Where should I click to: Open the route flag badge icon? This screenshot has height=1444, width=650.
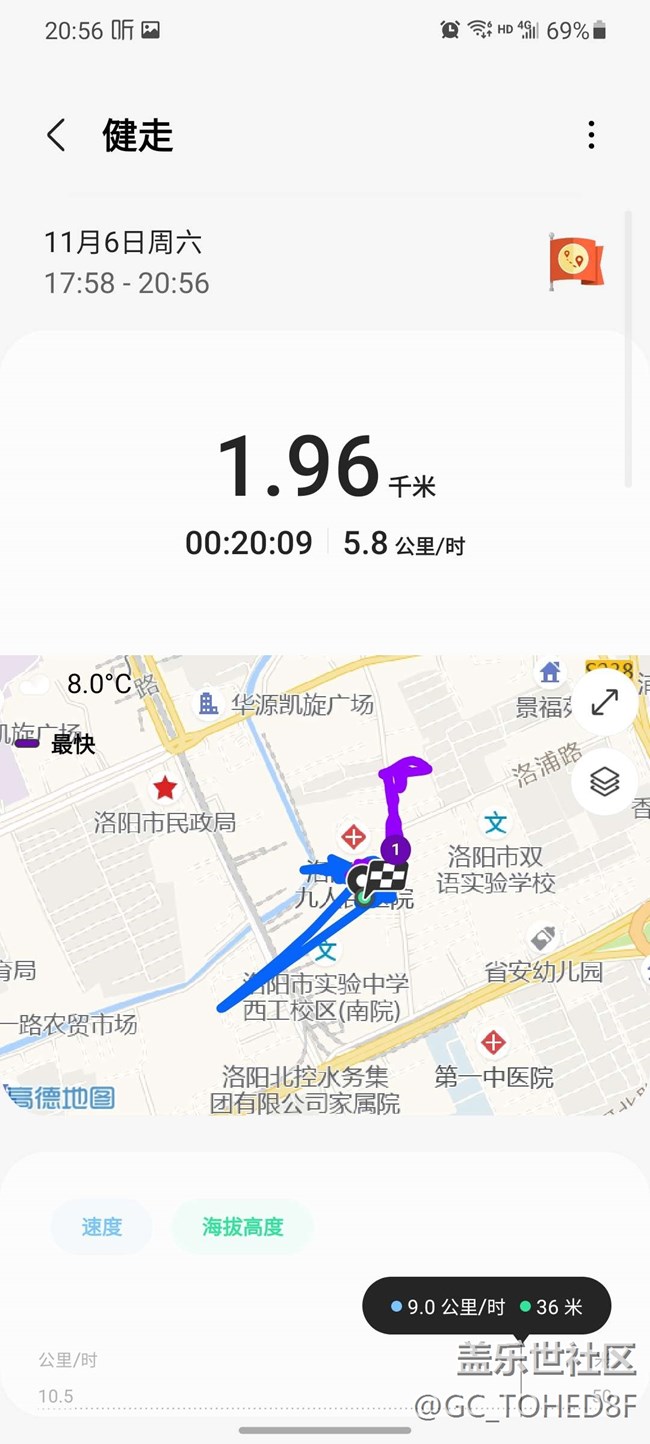(x=575, y=261)
